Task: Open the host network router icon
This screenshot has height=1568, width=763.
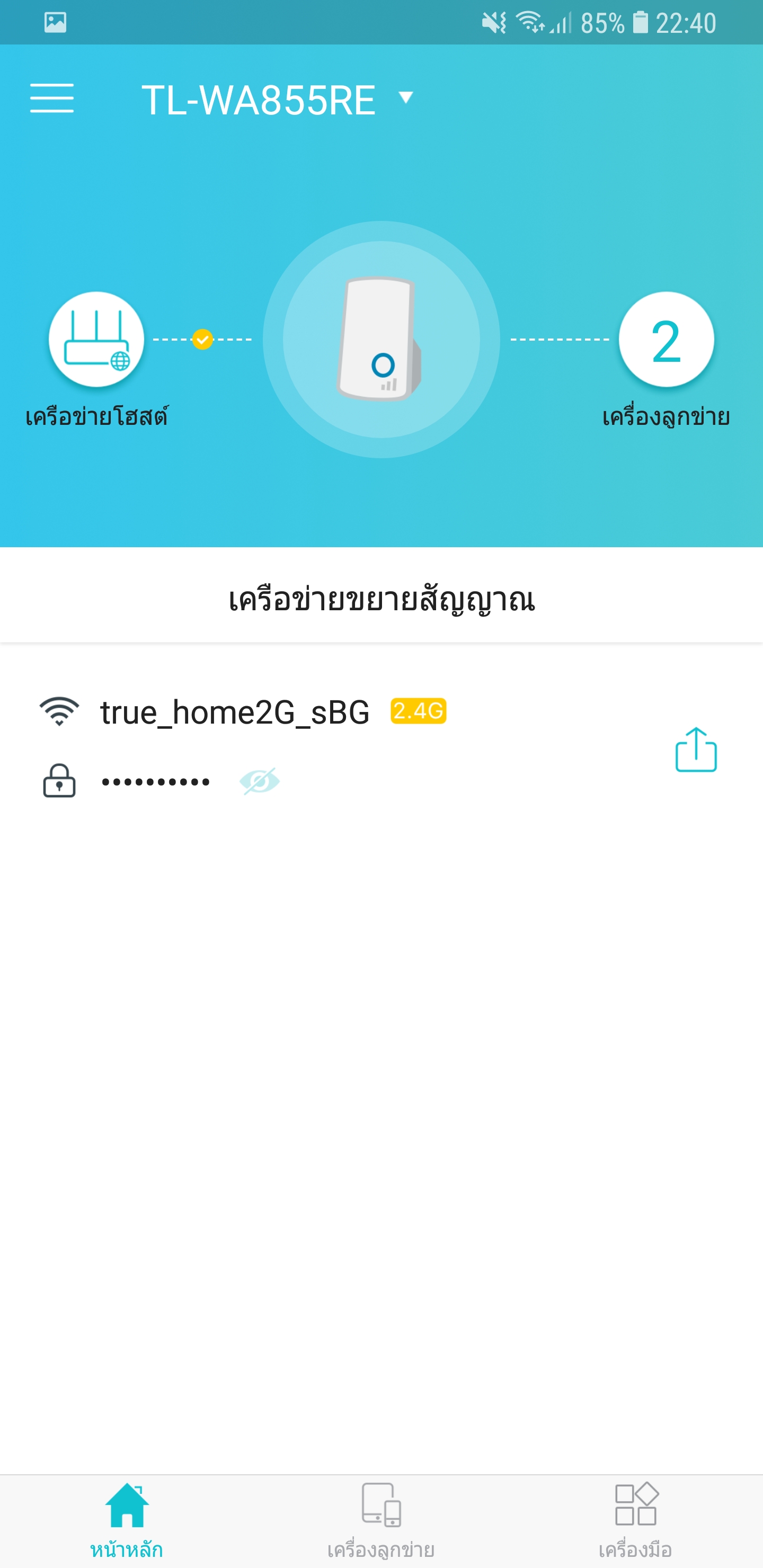Action: (x=96, y=339)
